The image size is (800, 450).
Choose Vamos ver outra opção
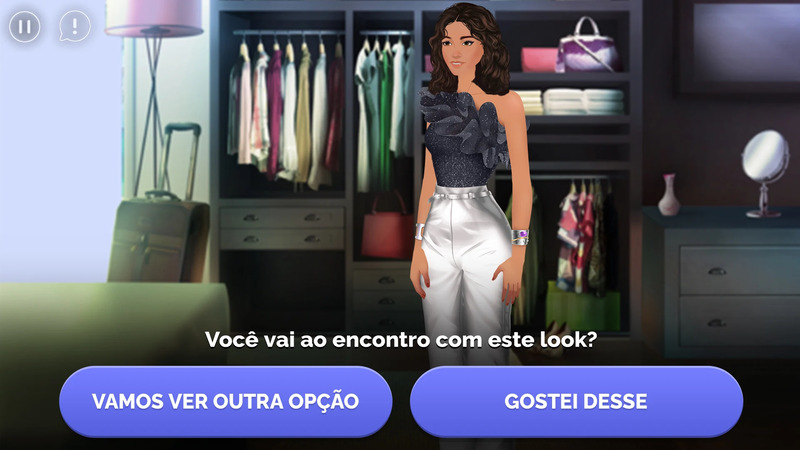click(x=225, y=401)
